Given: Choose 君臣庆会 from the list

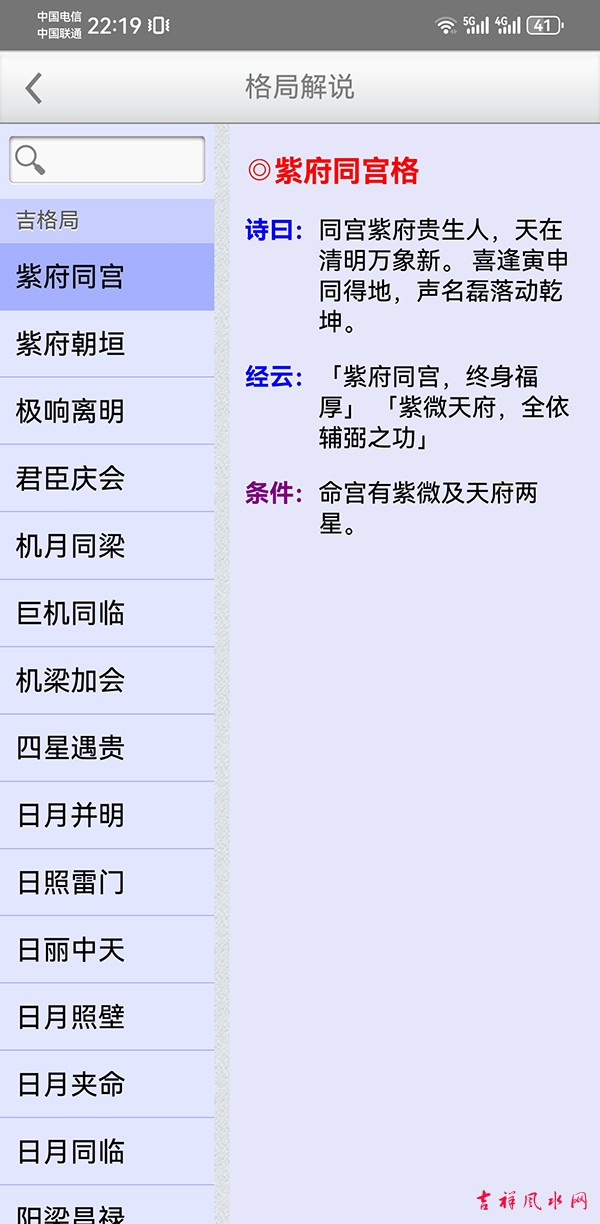Looking at the screenshot, I should click(x=107, y=479).
